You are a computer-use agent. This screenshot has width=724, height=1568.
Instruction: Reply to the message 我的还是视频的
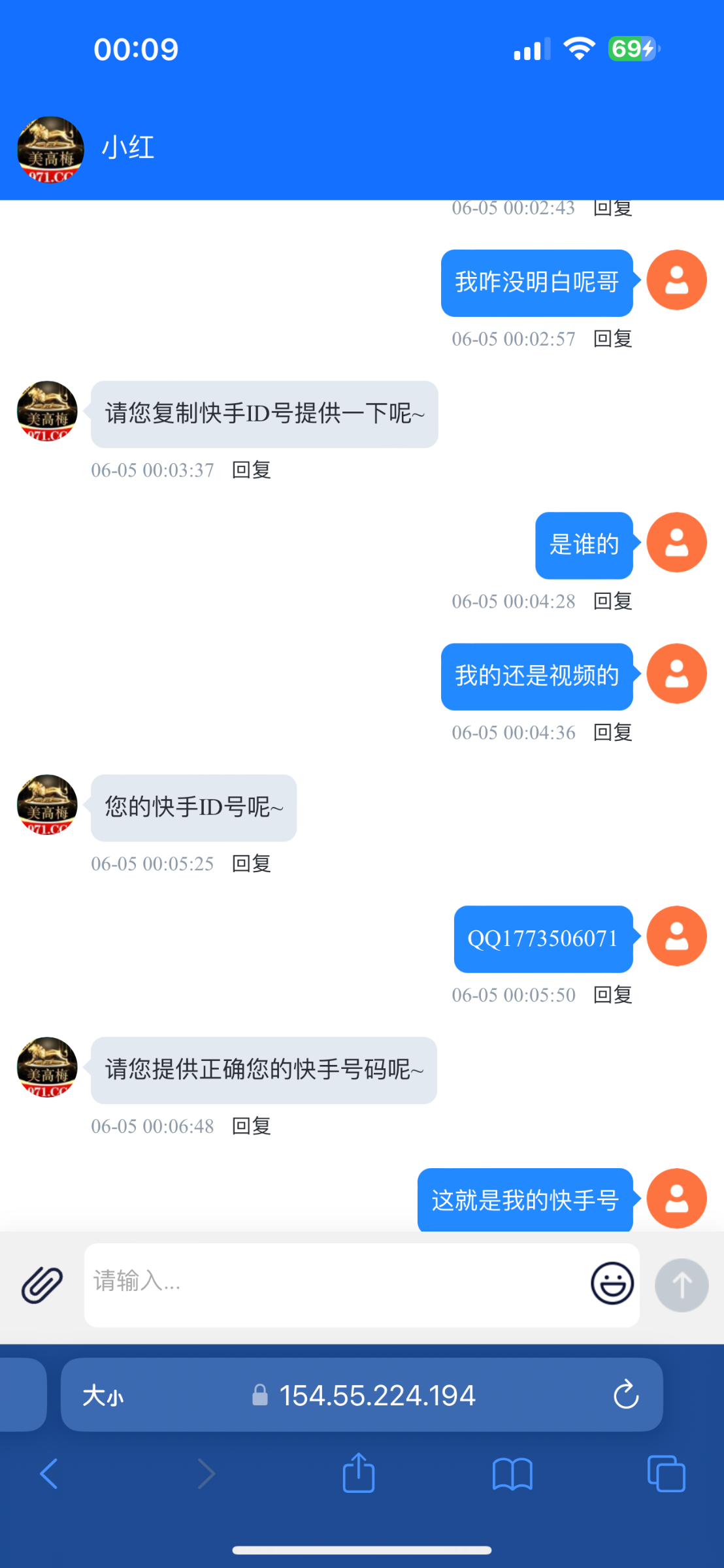612,733
